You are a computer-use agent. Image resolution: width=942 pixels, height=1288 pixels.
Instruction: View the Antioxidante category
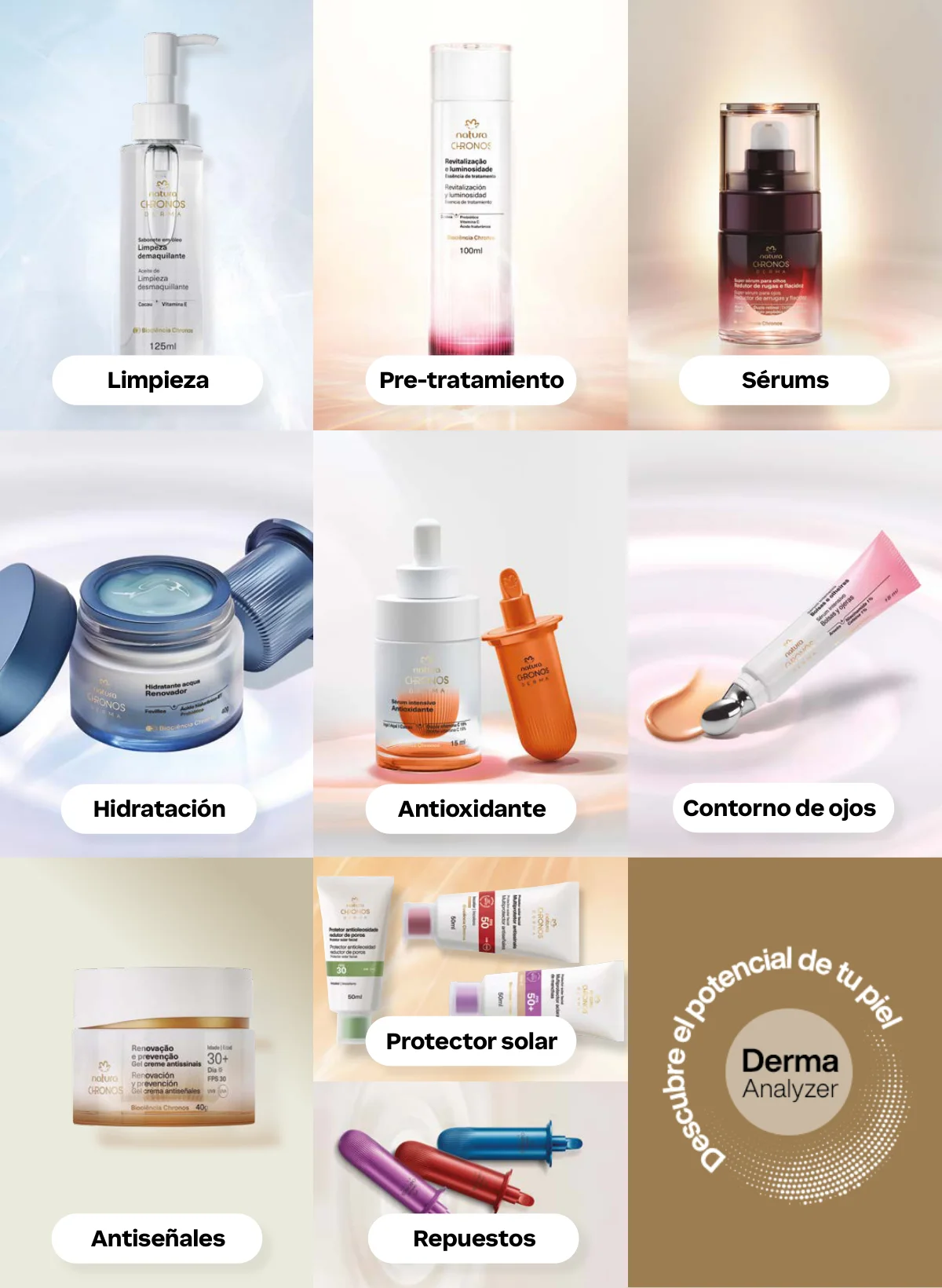coord(471,808)
